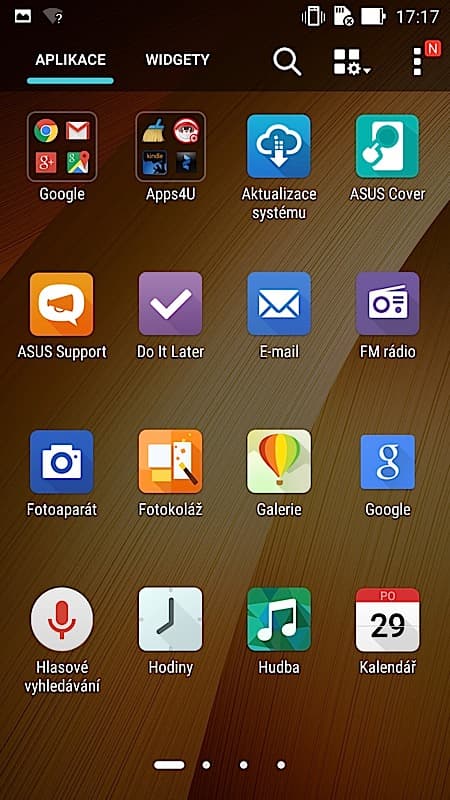
Task: Open the grid view settings dropdown
Action: click(352, 62)
